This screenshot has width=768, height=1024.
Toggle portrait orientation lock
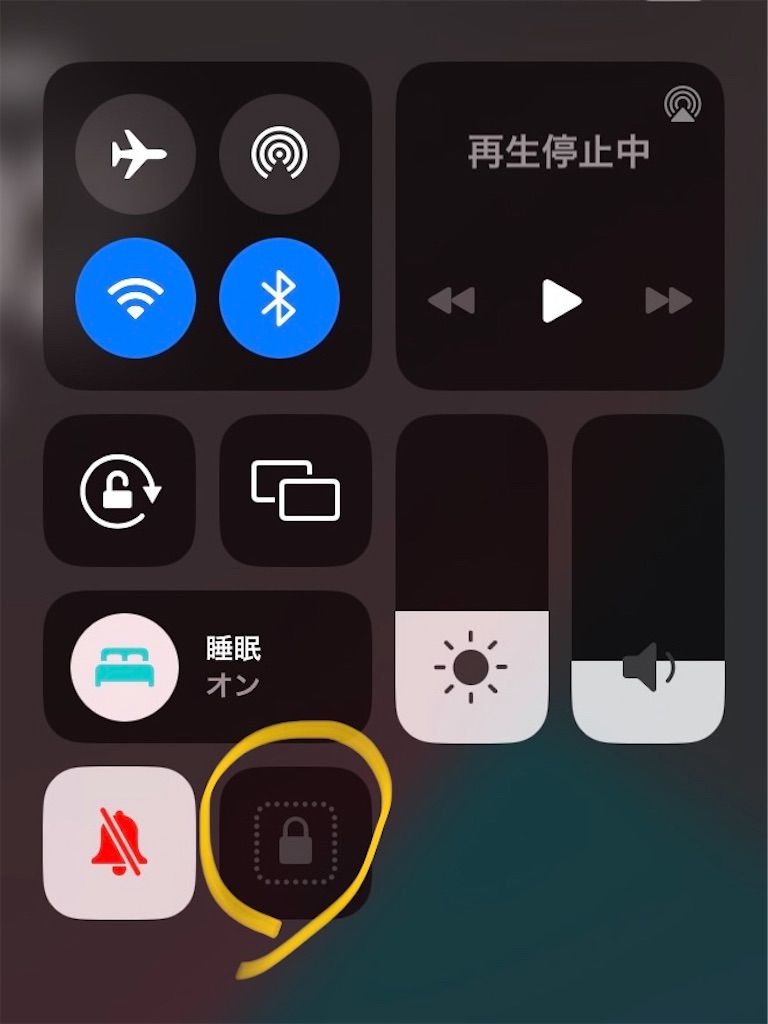pos(120,490)
